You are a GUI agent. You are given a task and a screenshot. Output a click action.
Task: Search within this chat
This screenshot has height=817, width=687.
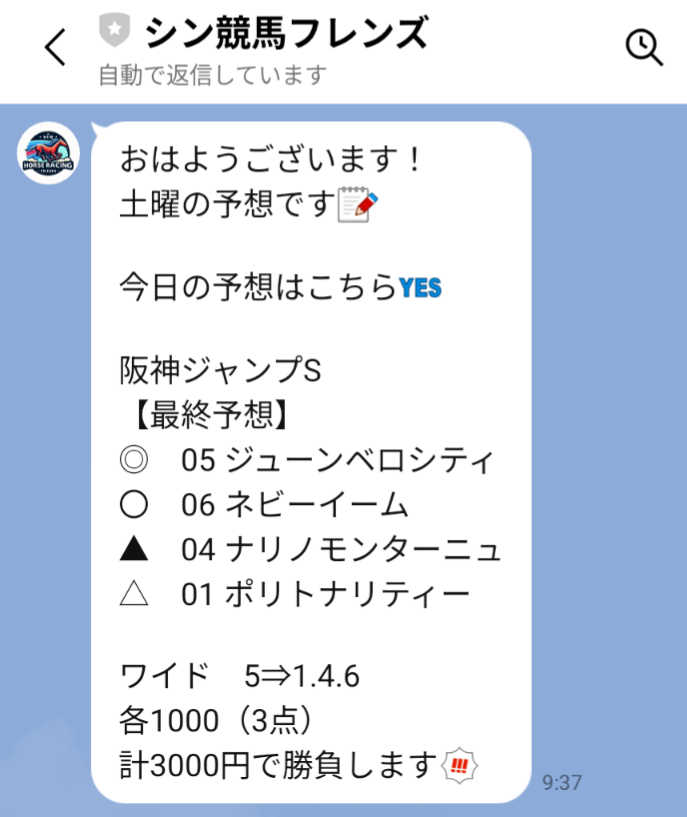pyautogui.click(x=643, y=47)
